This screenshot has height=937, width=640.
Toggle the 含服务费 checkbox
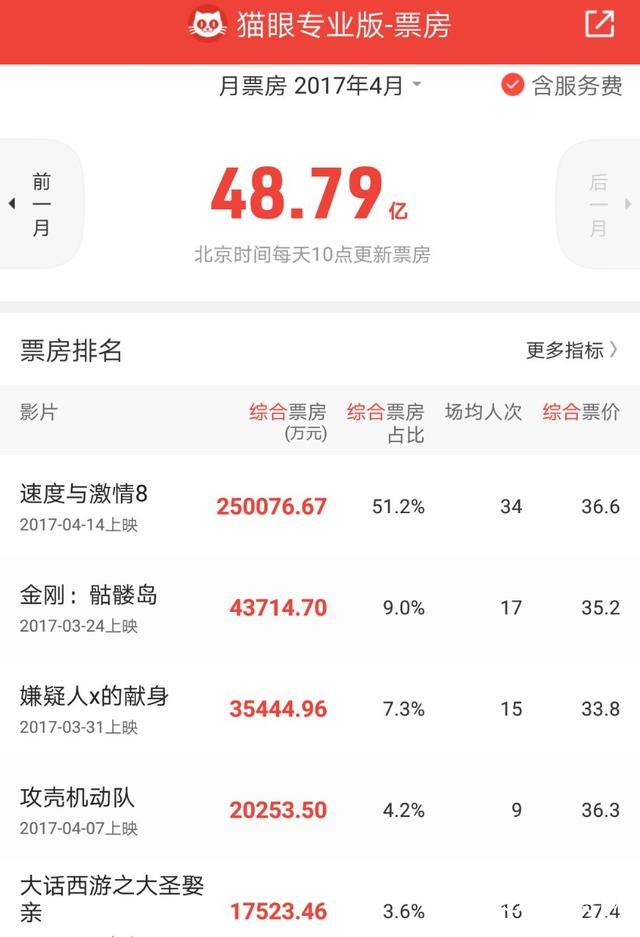pyautogui.click(x=513, y=86)
